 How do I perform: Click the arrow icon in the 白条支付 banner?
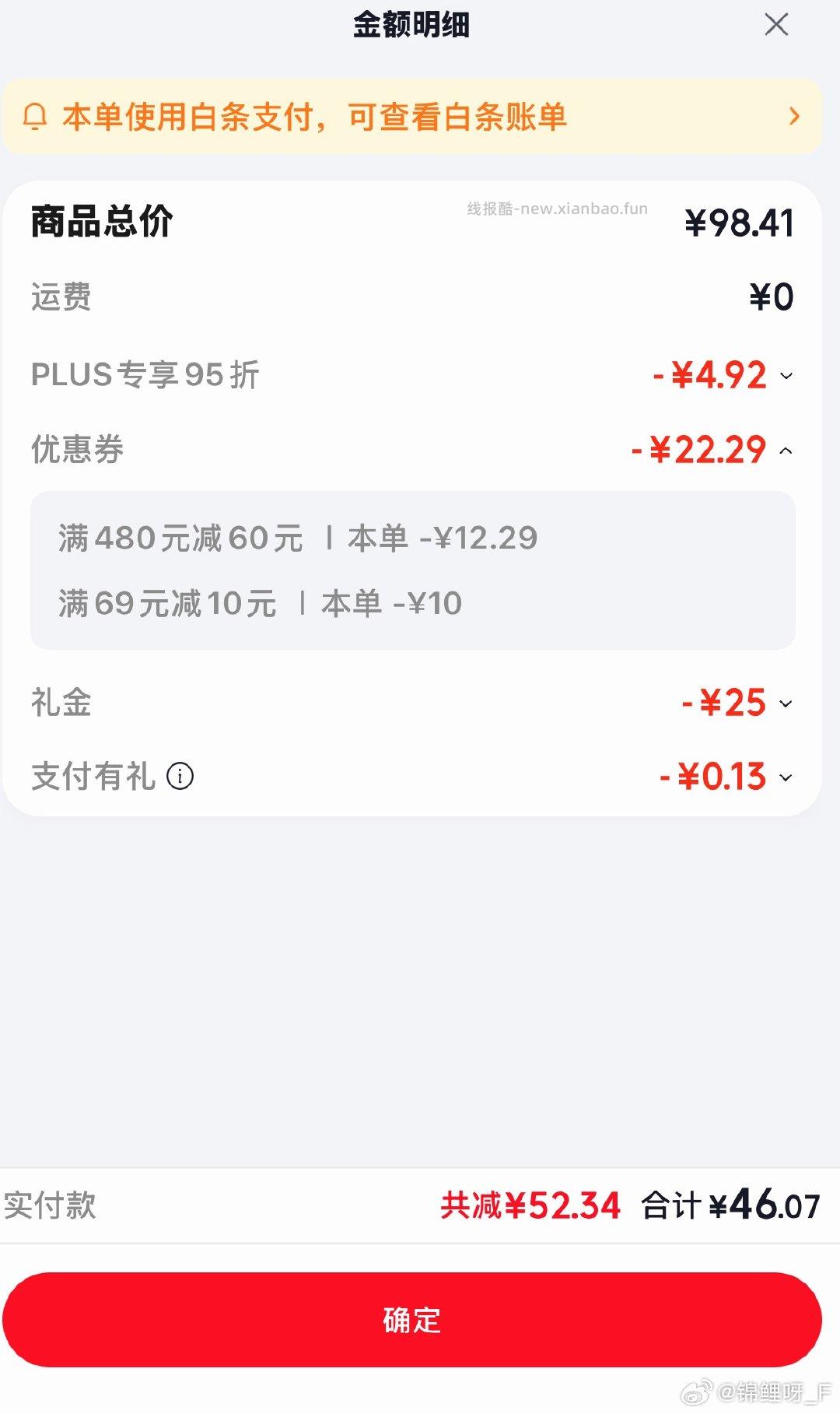(x=794, y=118)
